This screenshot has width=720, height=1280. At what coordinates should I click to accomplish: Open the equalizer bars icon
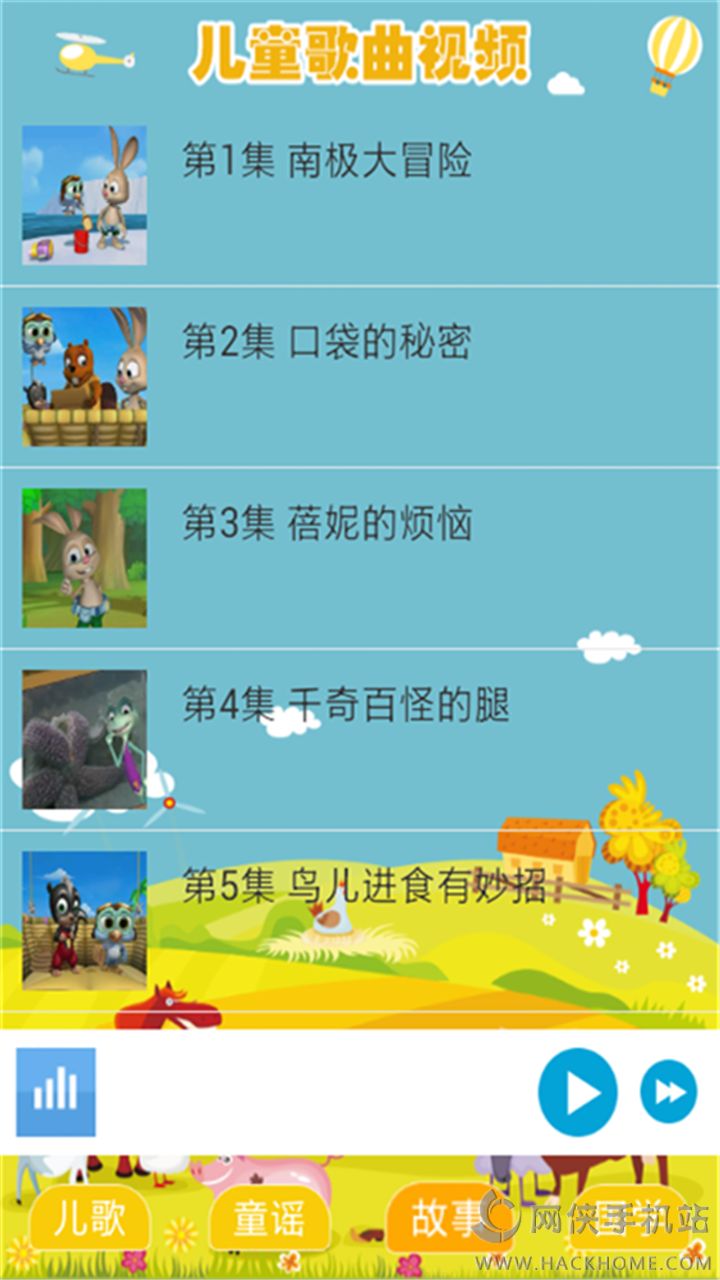56,1092
